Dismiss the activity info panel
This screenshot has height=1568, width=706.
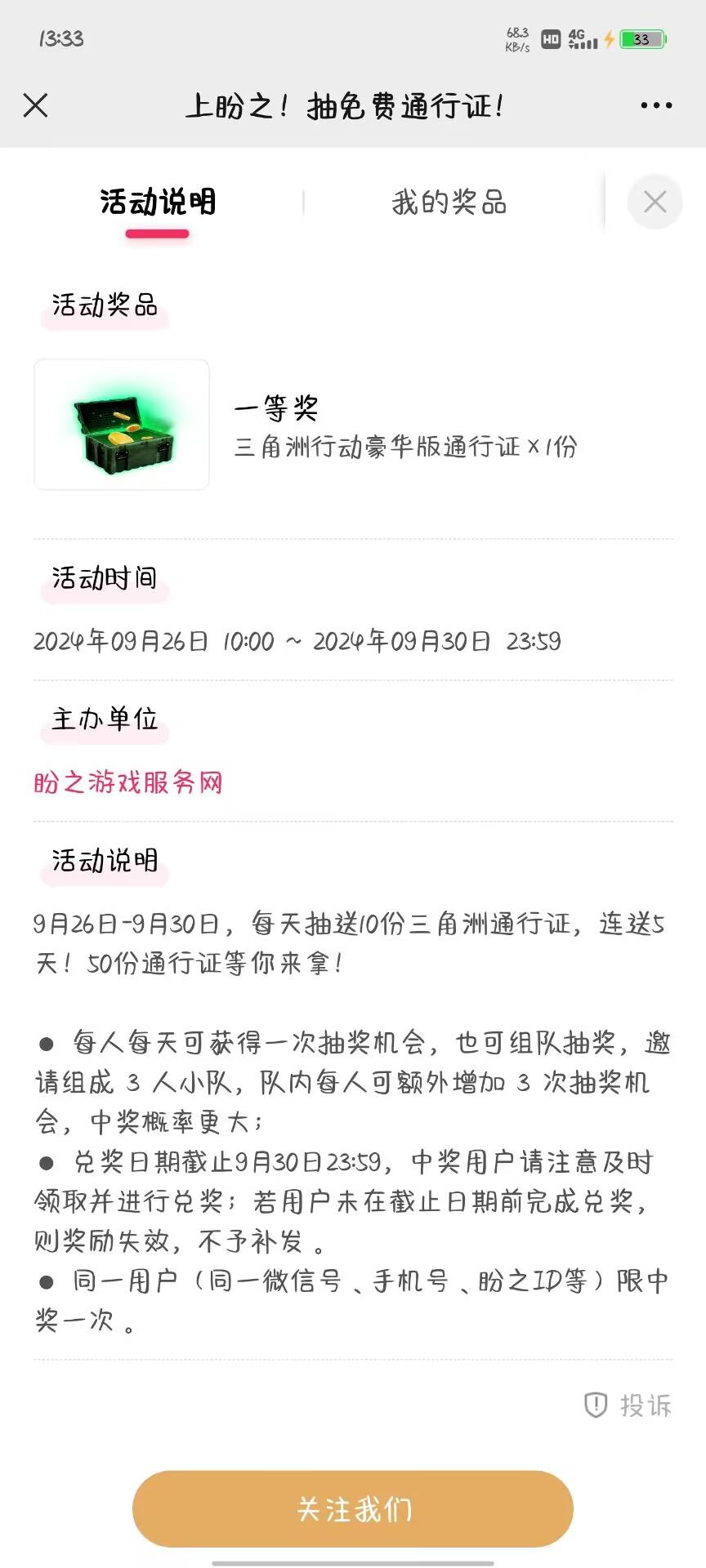pos(655,202)
